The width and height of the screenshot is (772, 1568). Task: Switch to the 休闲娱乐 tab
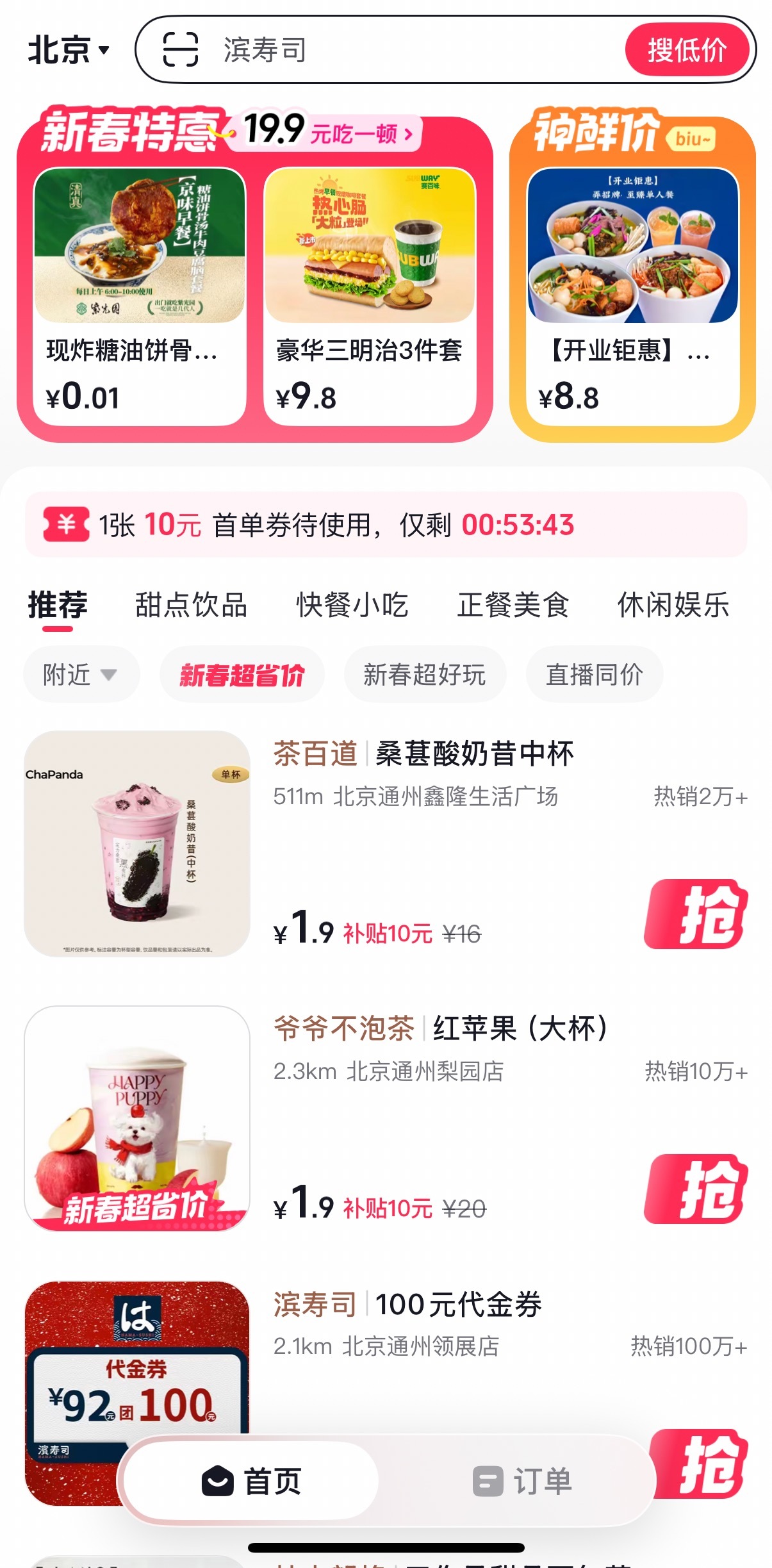(x=673, y=605)
